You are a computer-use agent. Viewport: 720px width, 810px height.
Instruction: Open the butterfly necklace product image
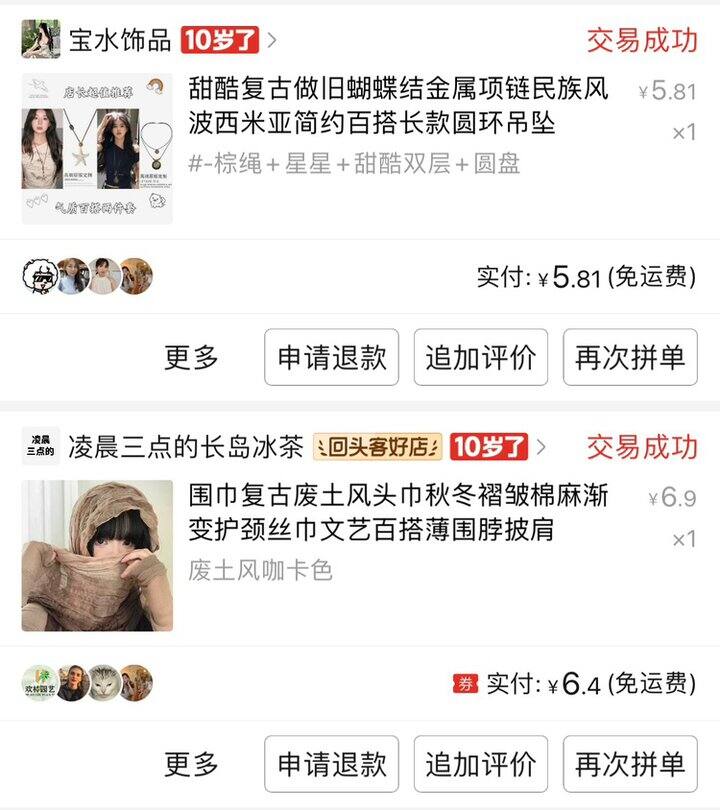(97, 148)
